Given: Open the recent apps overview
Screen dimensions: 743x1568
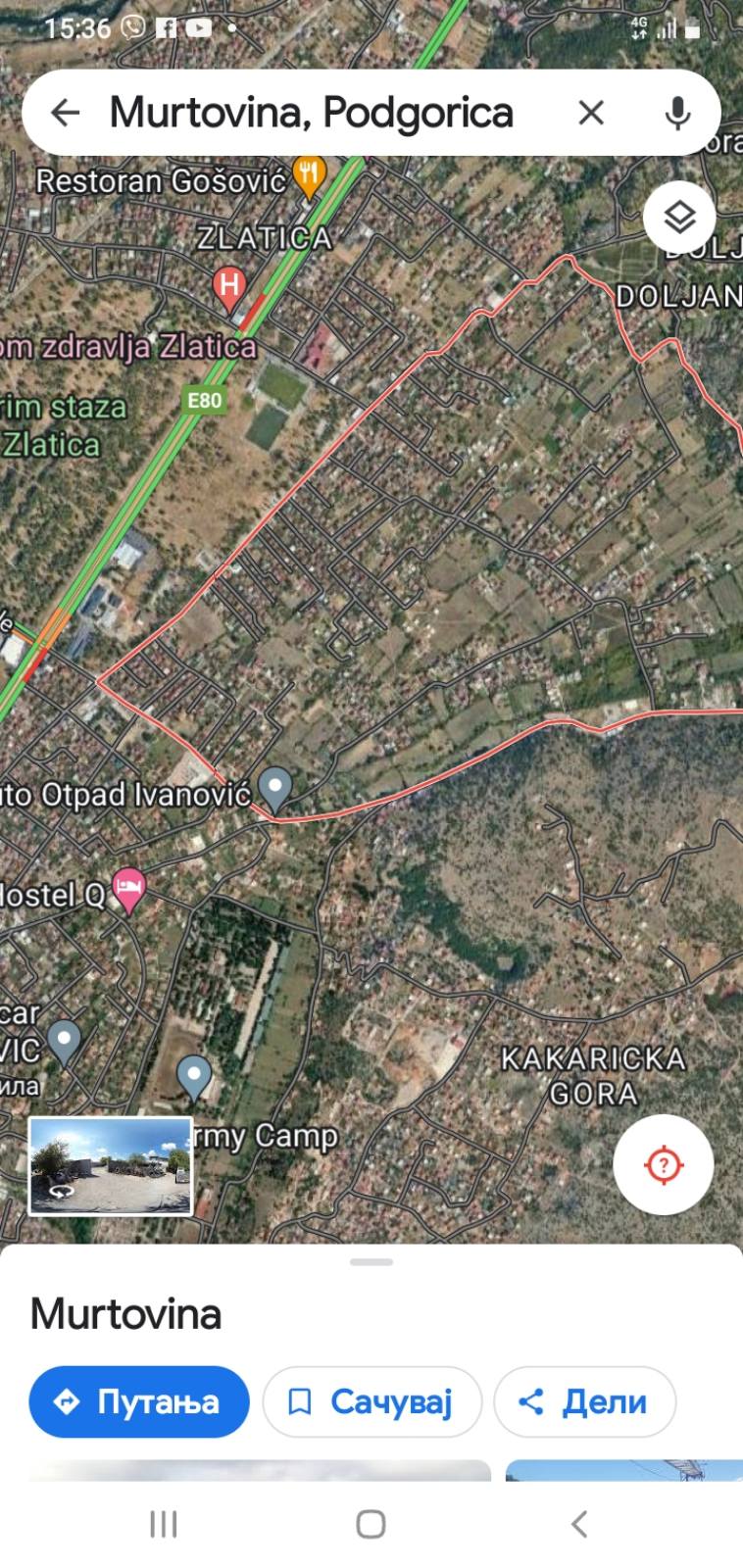Looking at the screenshot, I should click(163, 1524).
